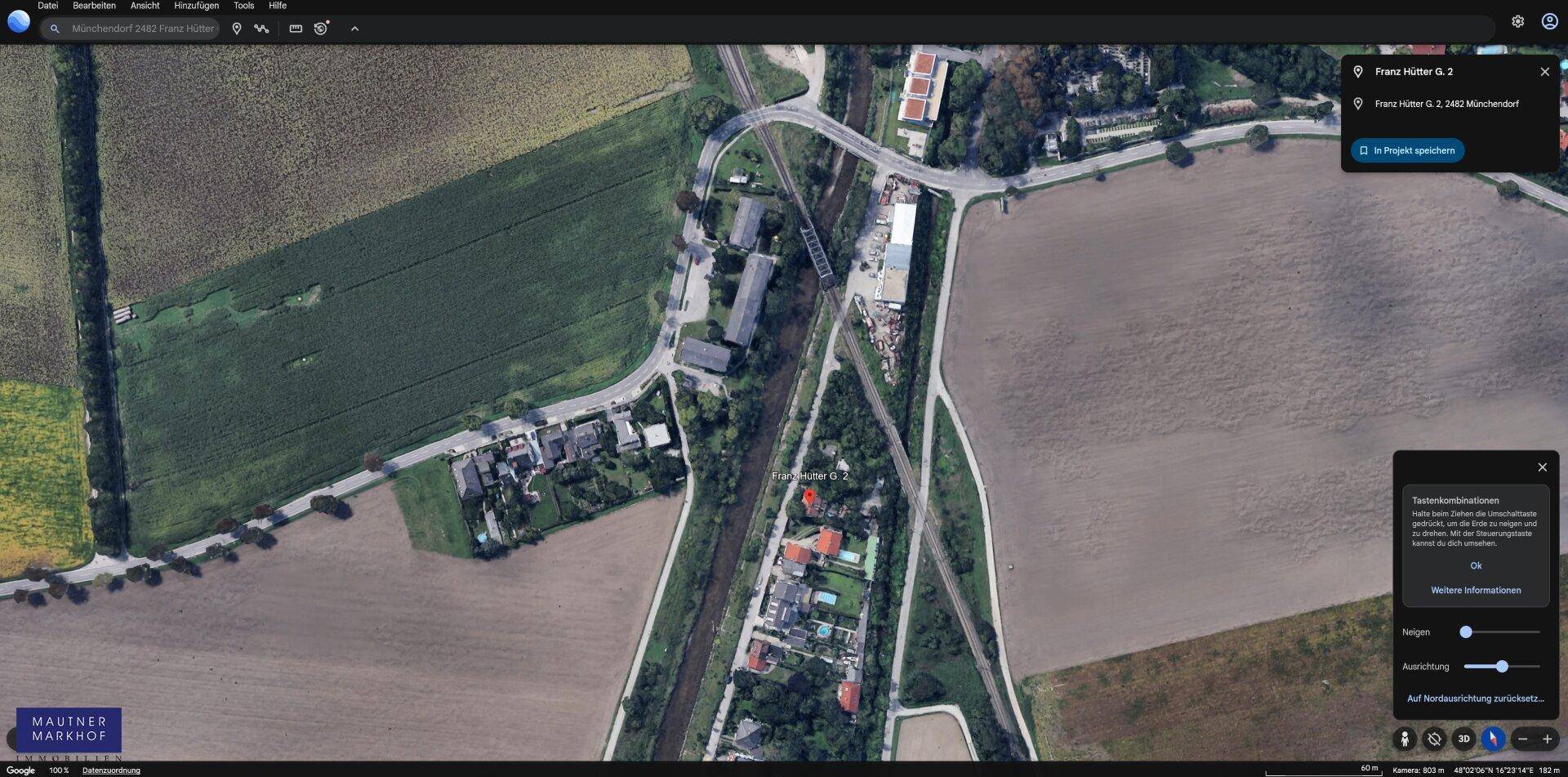Screen dimensions: 1568x777
Task: Reset view with Auf Nordausrichtung zurücksetzen
Action: (x=1475, y=699)
